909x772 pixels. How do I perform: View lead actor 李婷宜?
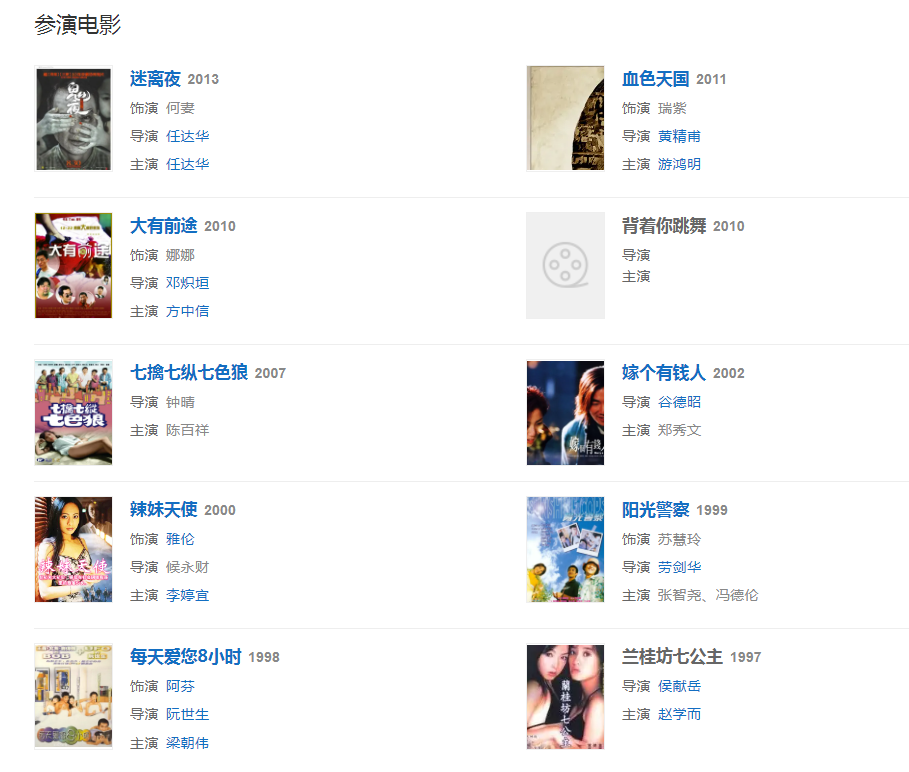[x=187, y=595]
